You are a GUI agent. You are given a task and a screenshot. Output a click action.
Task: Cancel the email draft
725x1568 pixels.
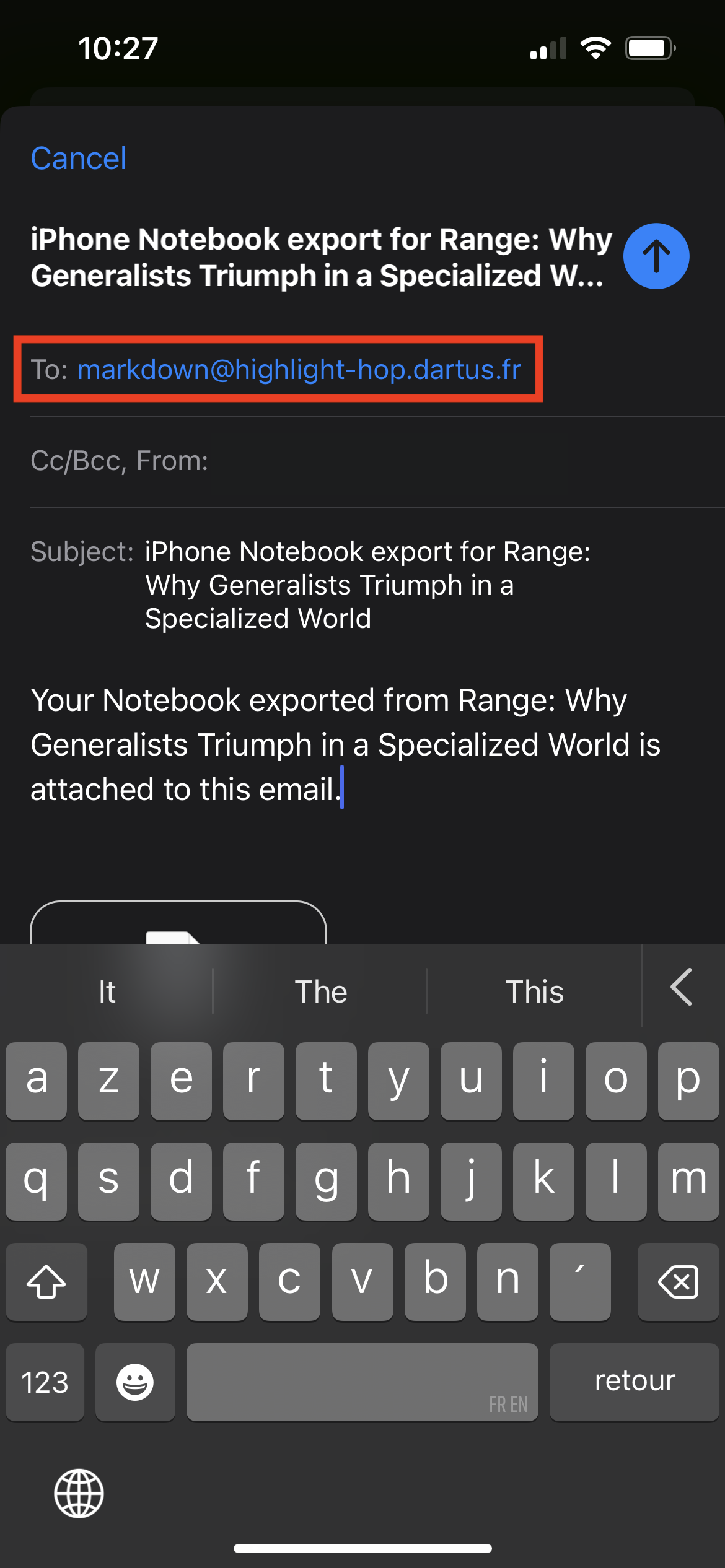pyautogui.click(x=79, y=159)
